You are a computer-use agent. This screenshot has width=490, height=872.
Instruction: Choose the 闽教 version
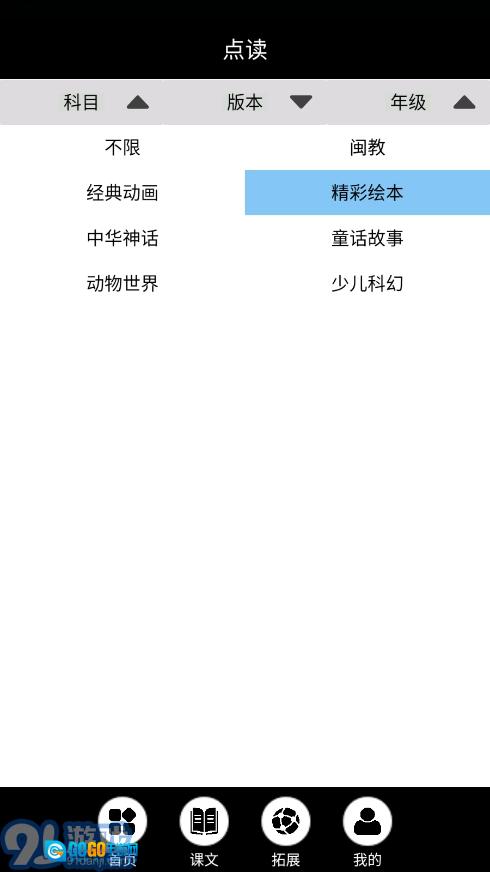367,147
